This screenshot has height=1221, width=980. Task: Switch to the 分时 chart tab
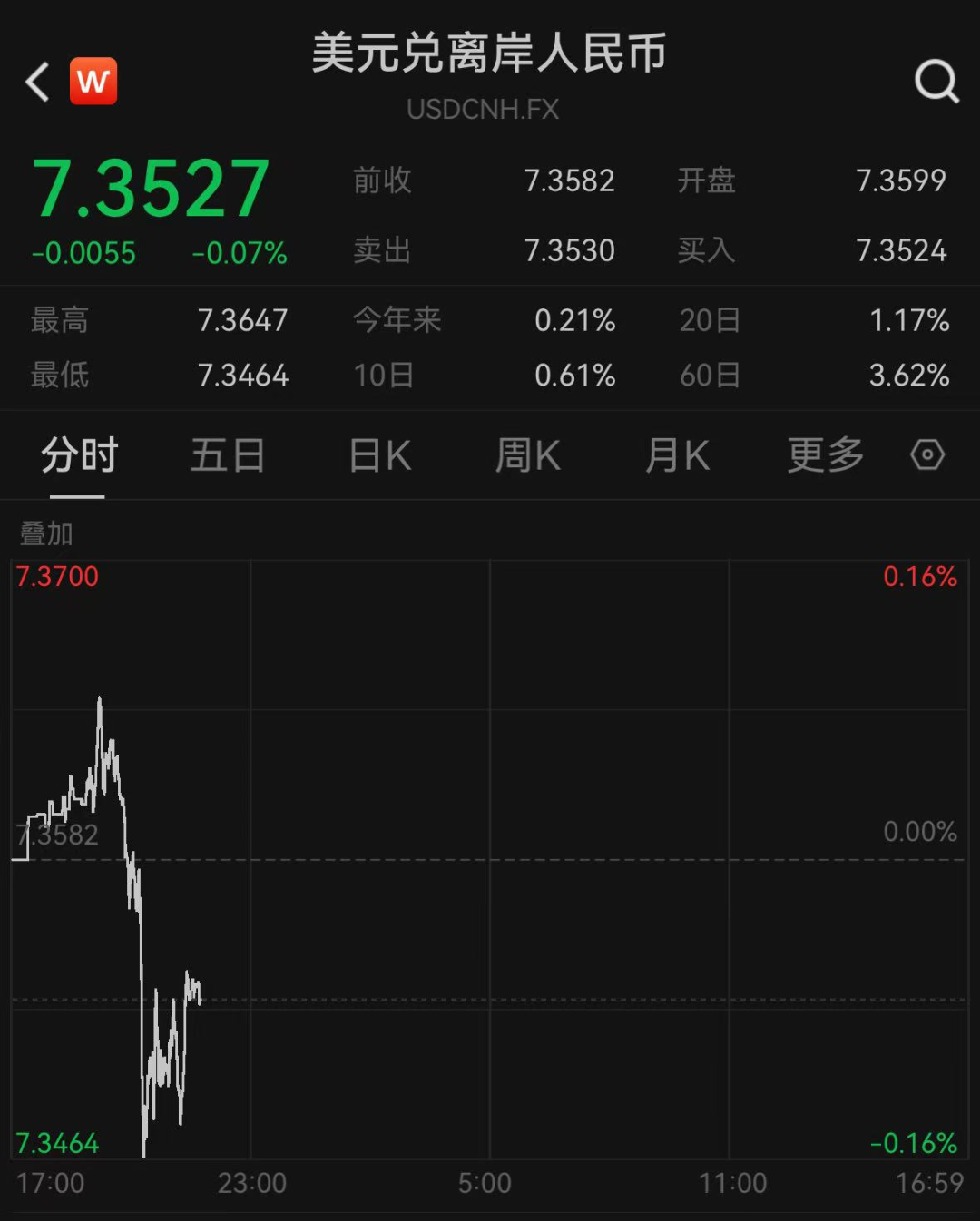(79, 455)
